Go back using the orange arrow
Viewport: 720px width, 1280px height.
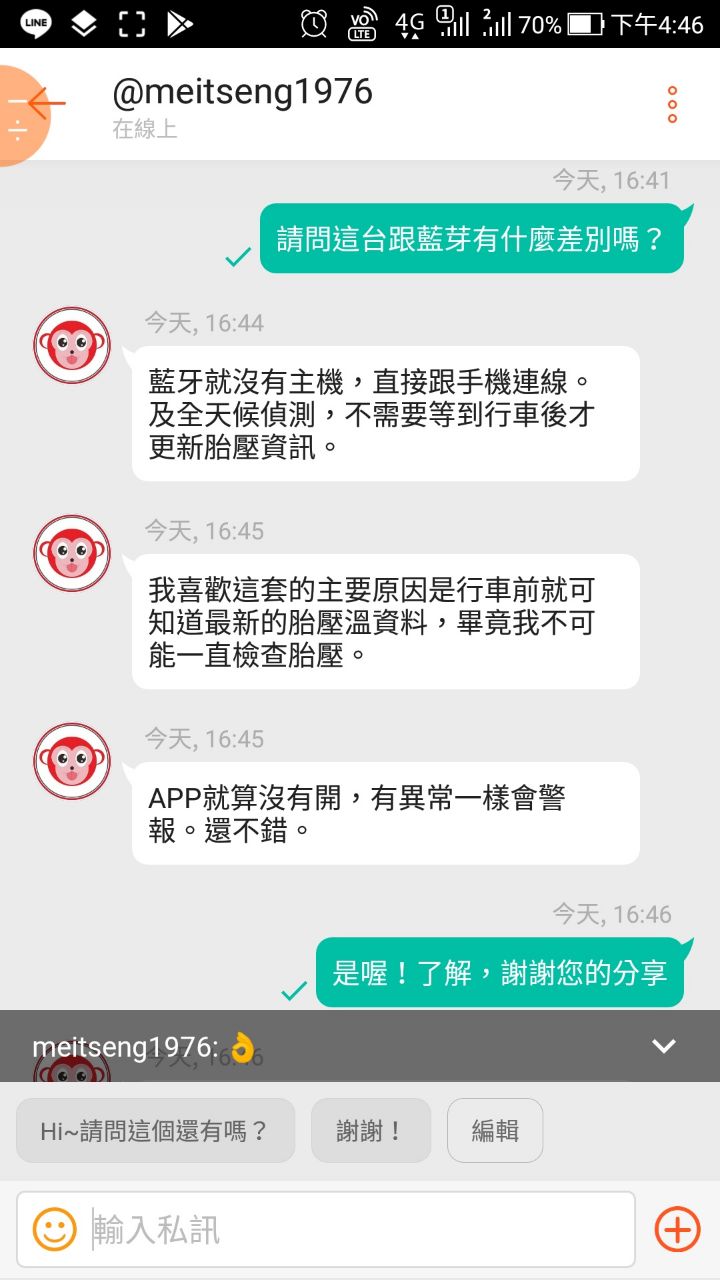point(45,103)
